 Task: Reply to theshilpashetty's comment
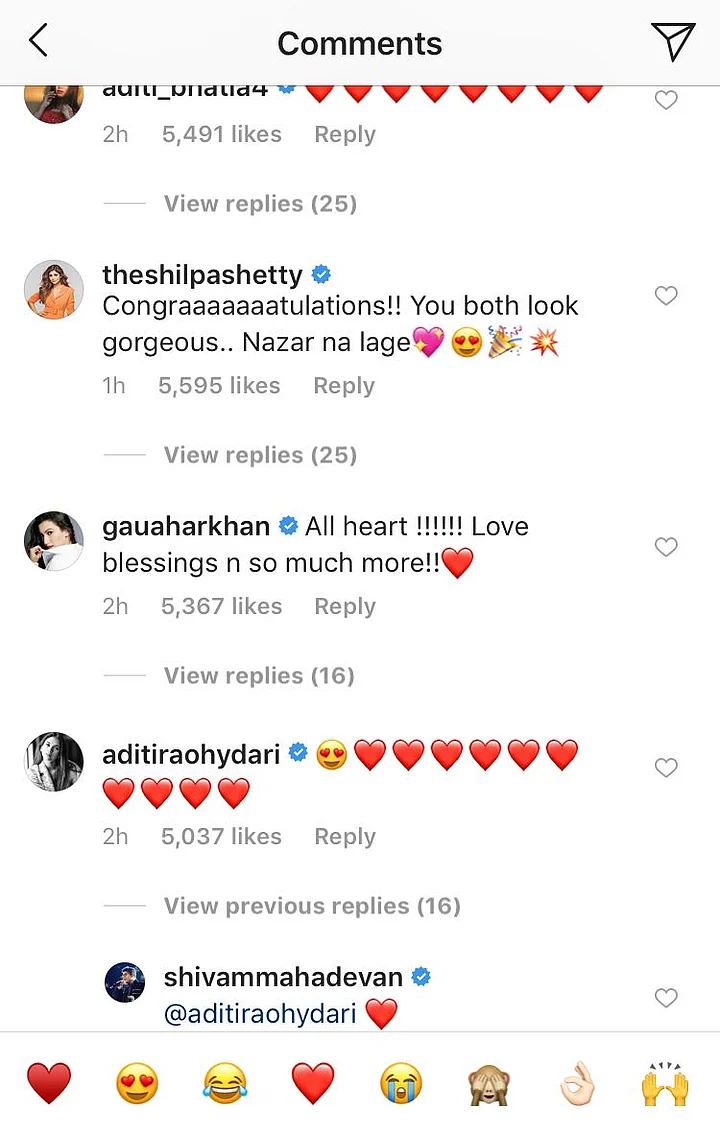[x=343, y=386]
